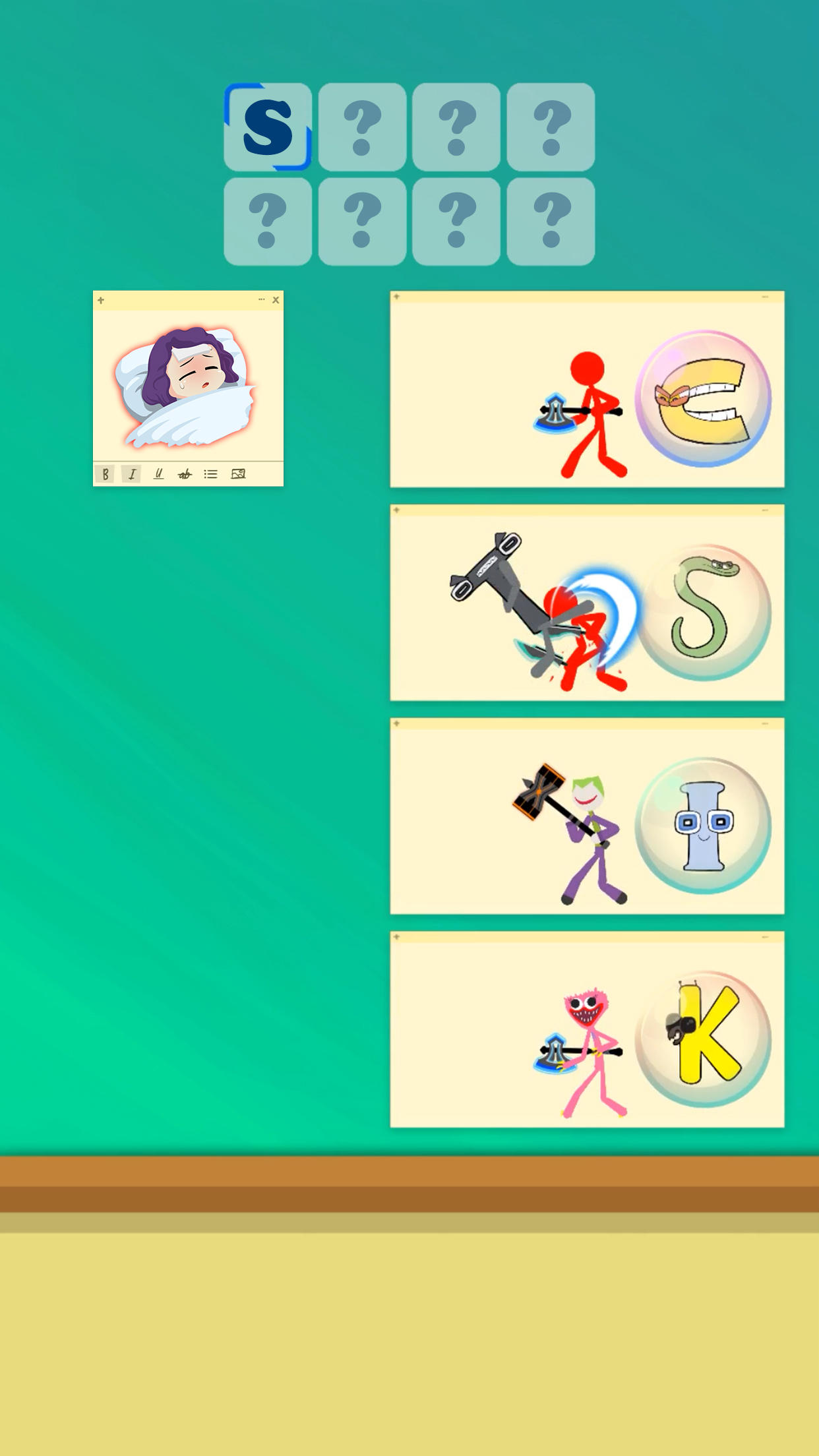The width and height of the screenshot is (819, 1456).
Task: Toggle bold formatting on the sticky note
Action: pyautogui.click(x=106, y=473)
